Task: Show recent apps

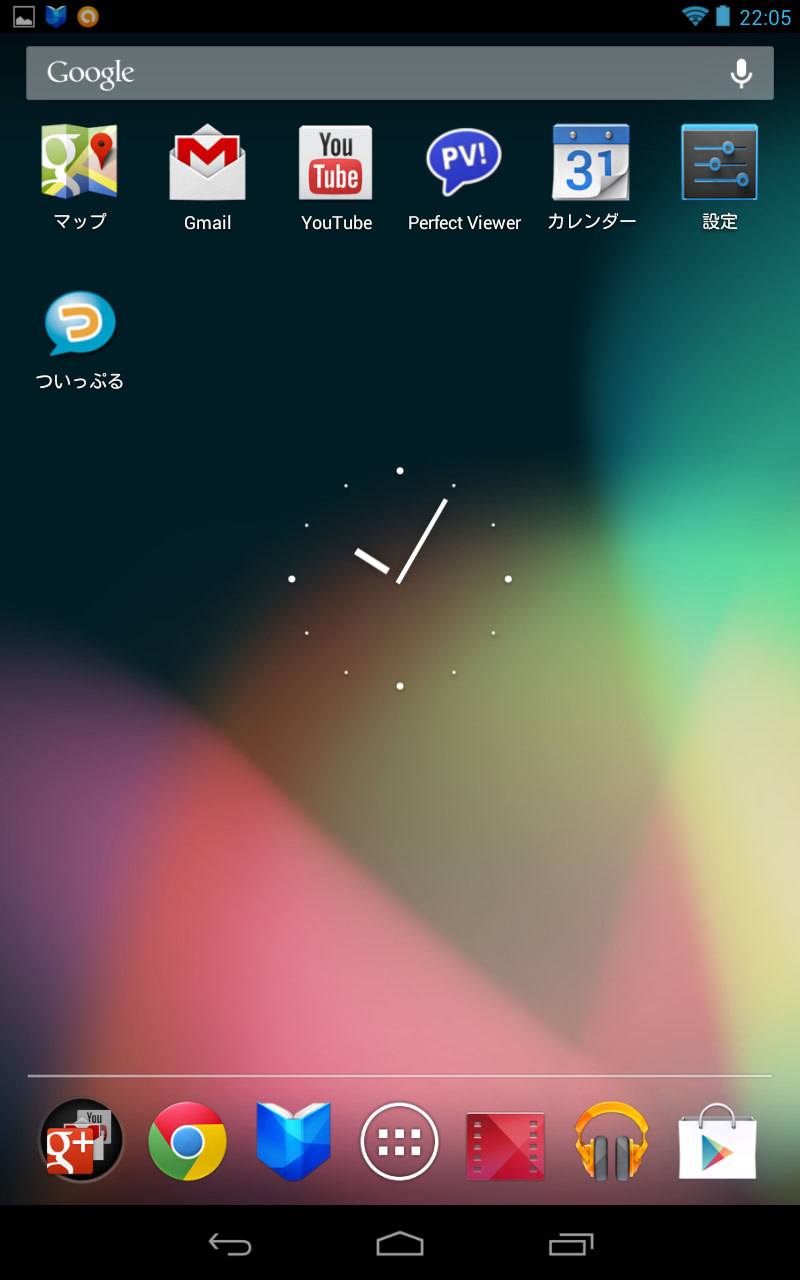Action: pyautogui.click(x=571, y=1243)
